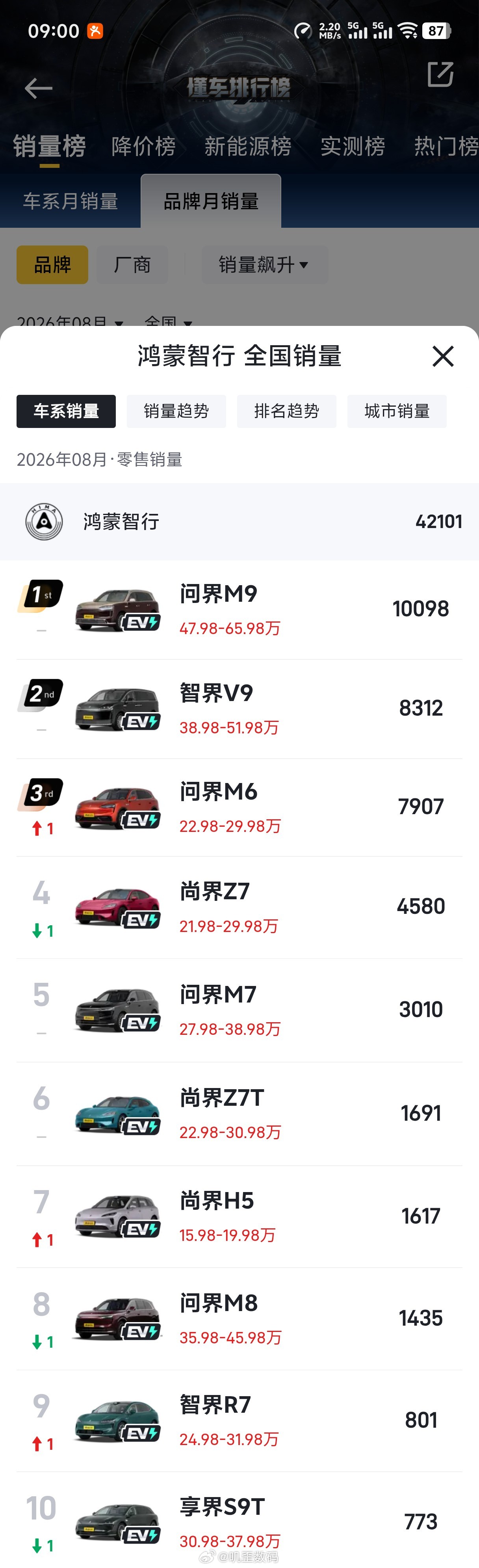The width and height of the screenshot is (479, 1568).
Task: Select the 车系销量 tab
Action: coord(66,411)
